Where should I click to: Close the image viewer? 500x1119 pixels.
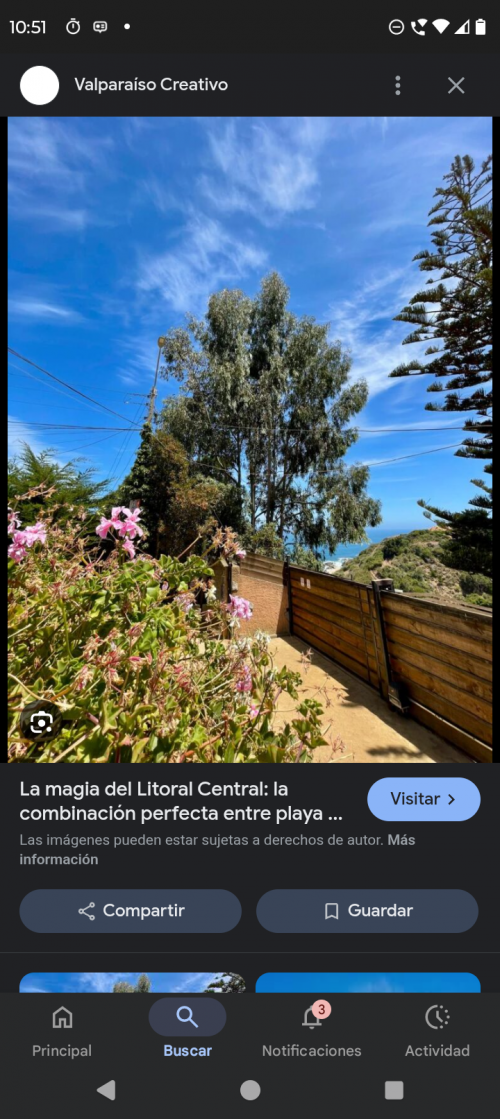(456, 86)
